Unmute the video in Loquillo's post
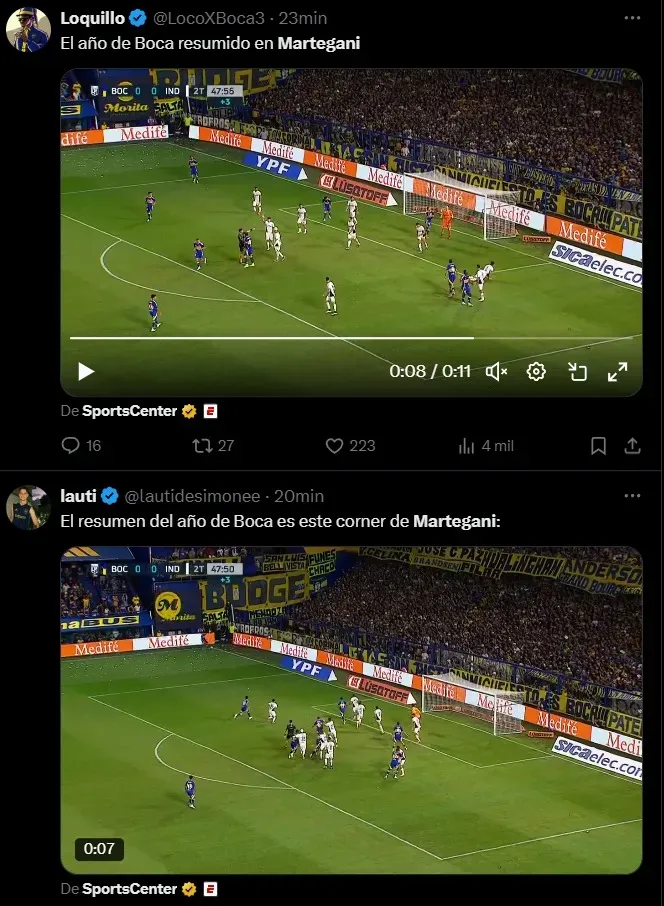 pyautogui.click(x=496, y=372)
